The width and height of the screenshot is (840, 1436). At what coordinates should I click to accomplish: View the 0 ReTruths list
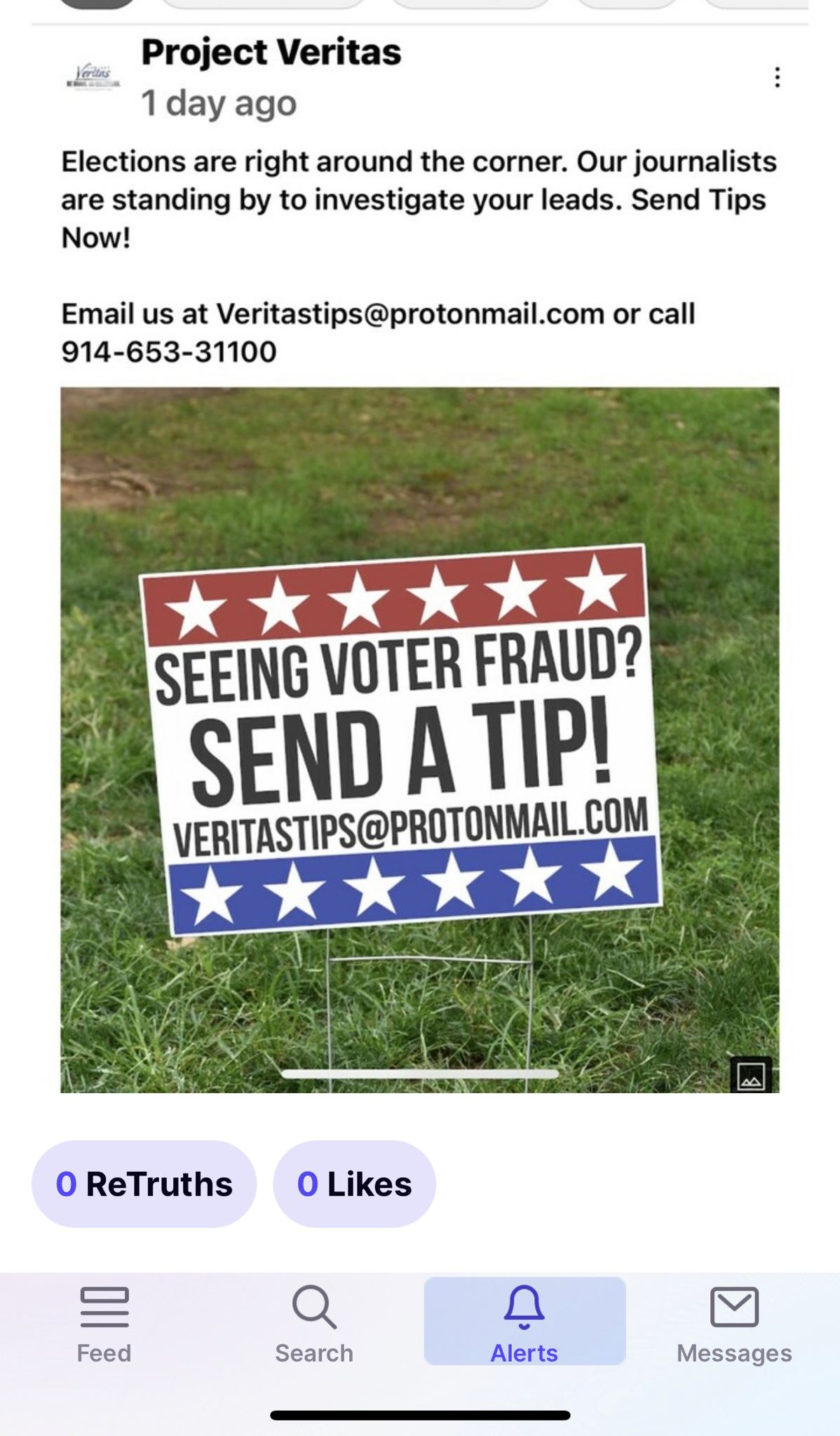click(144, 1184)
